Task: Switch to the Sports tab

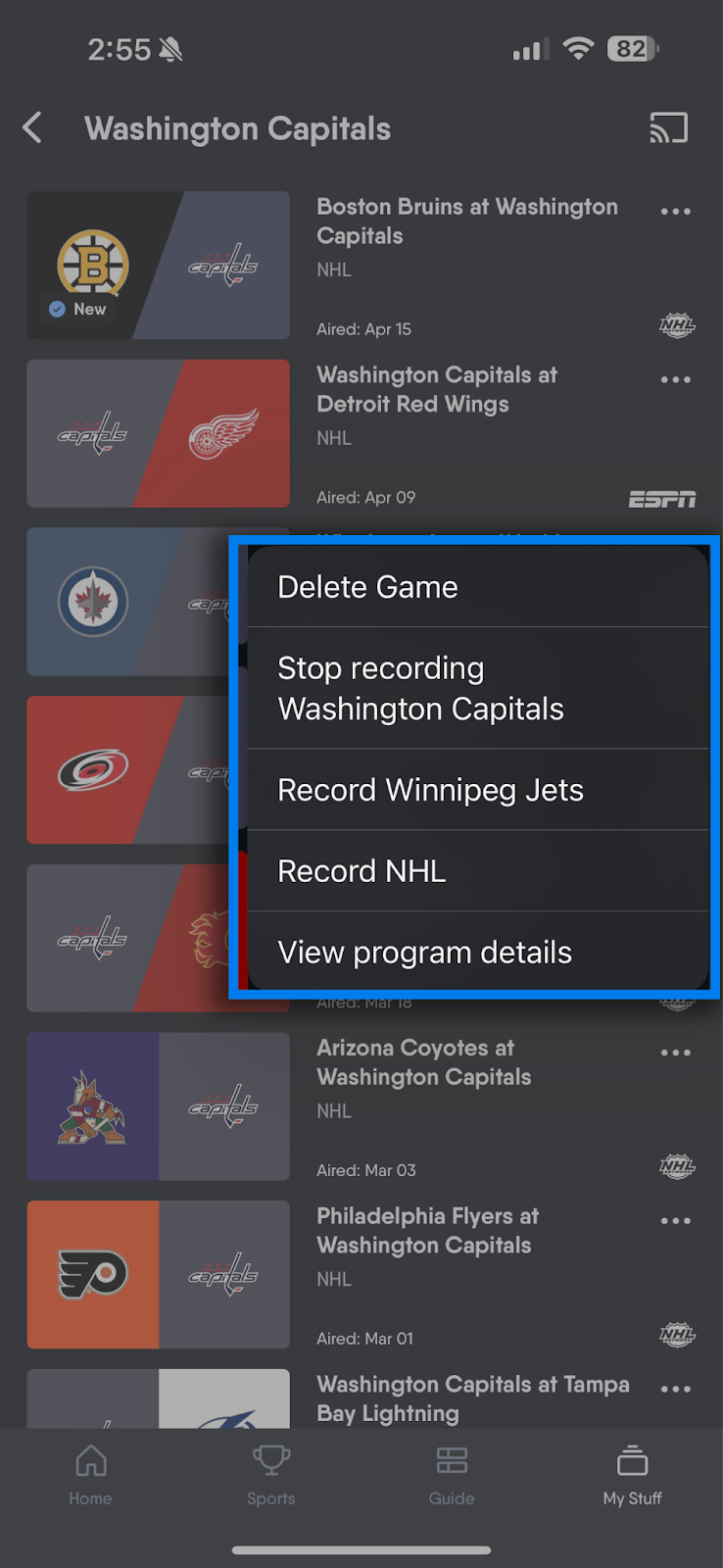Action: pyautogui.click(x=271, y=1475)
